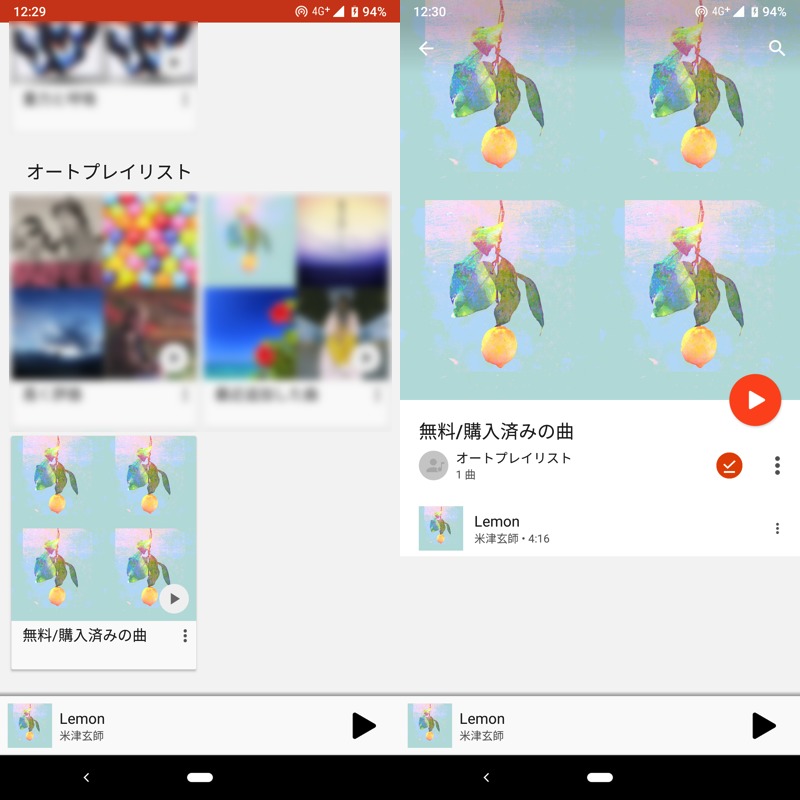Open overflow menu beside the download checkmark

click(777, 465)
